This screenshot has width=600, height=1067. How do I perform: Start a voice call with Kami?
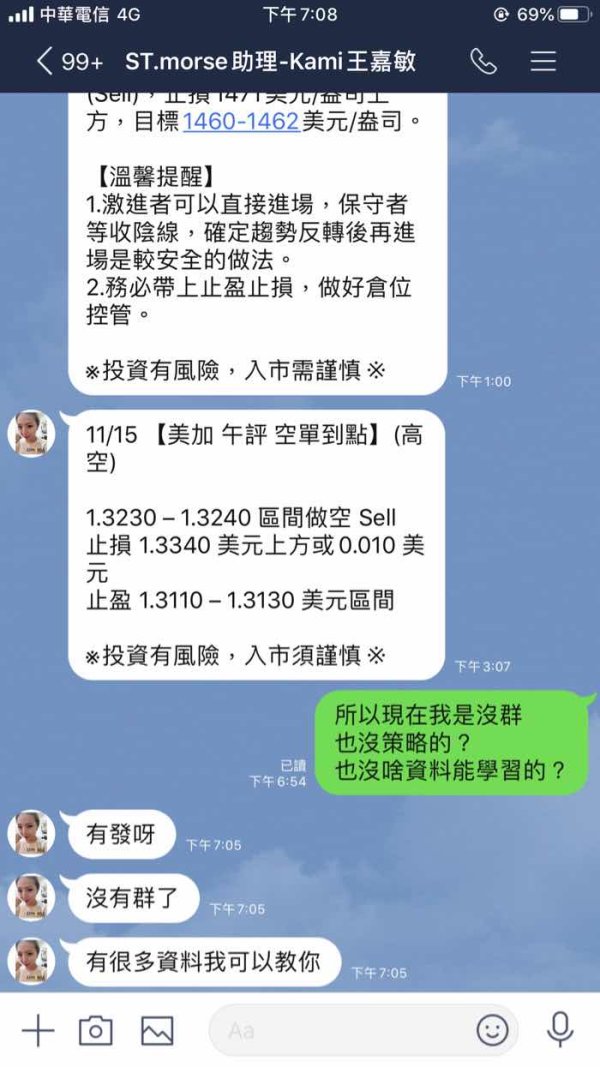483,62
